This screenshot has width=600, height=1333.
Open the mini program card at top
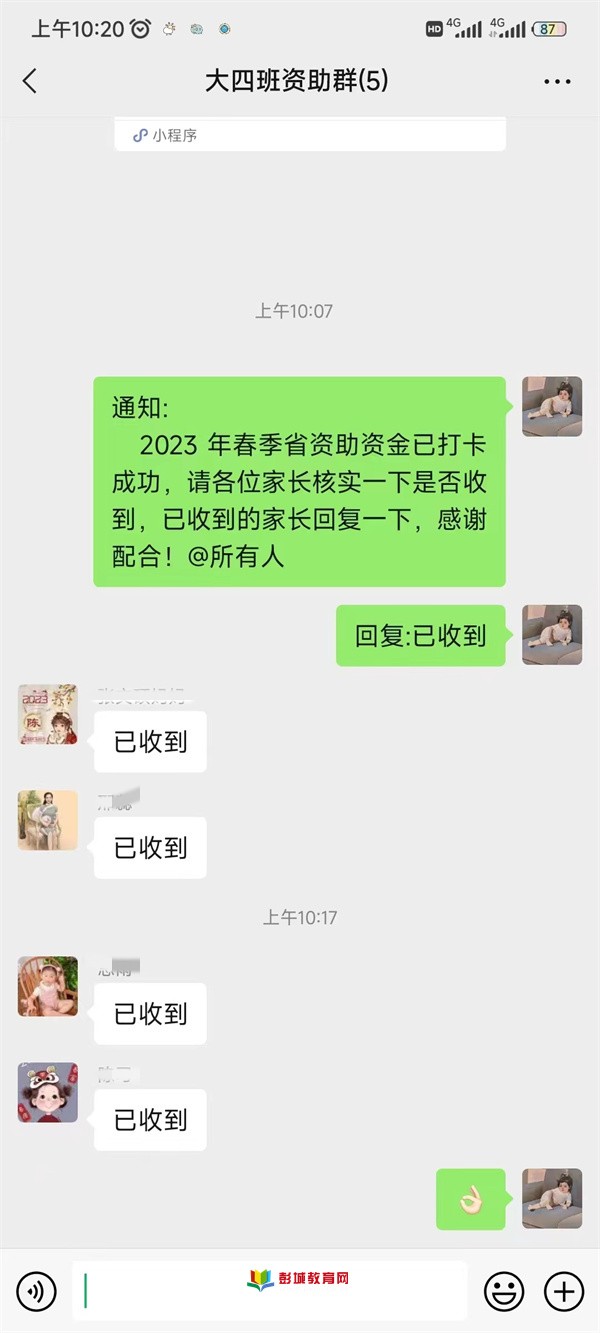[x=309, y=134]
